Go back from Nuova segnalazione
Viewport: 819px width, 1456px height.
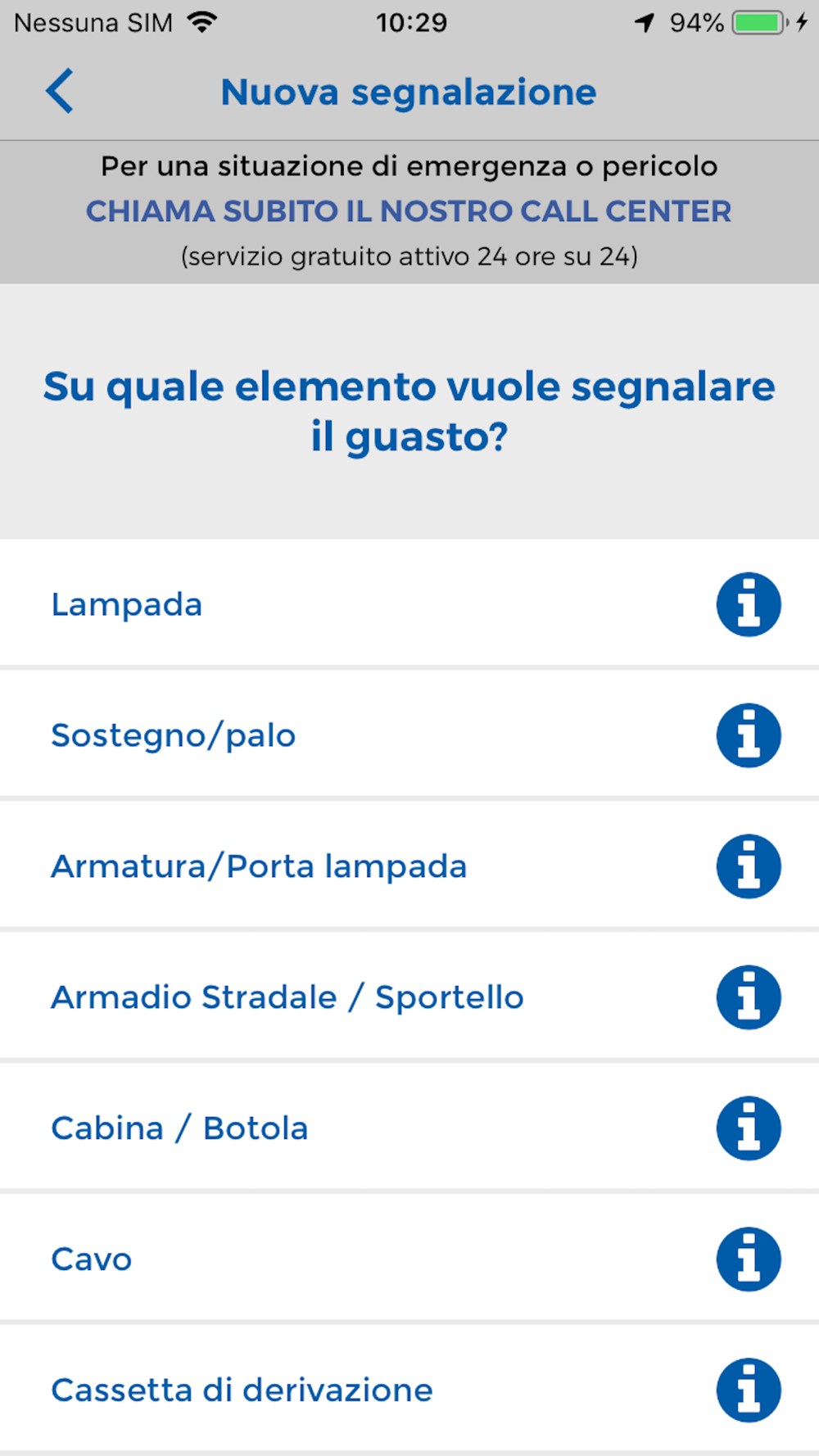[60, 91]
